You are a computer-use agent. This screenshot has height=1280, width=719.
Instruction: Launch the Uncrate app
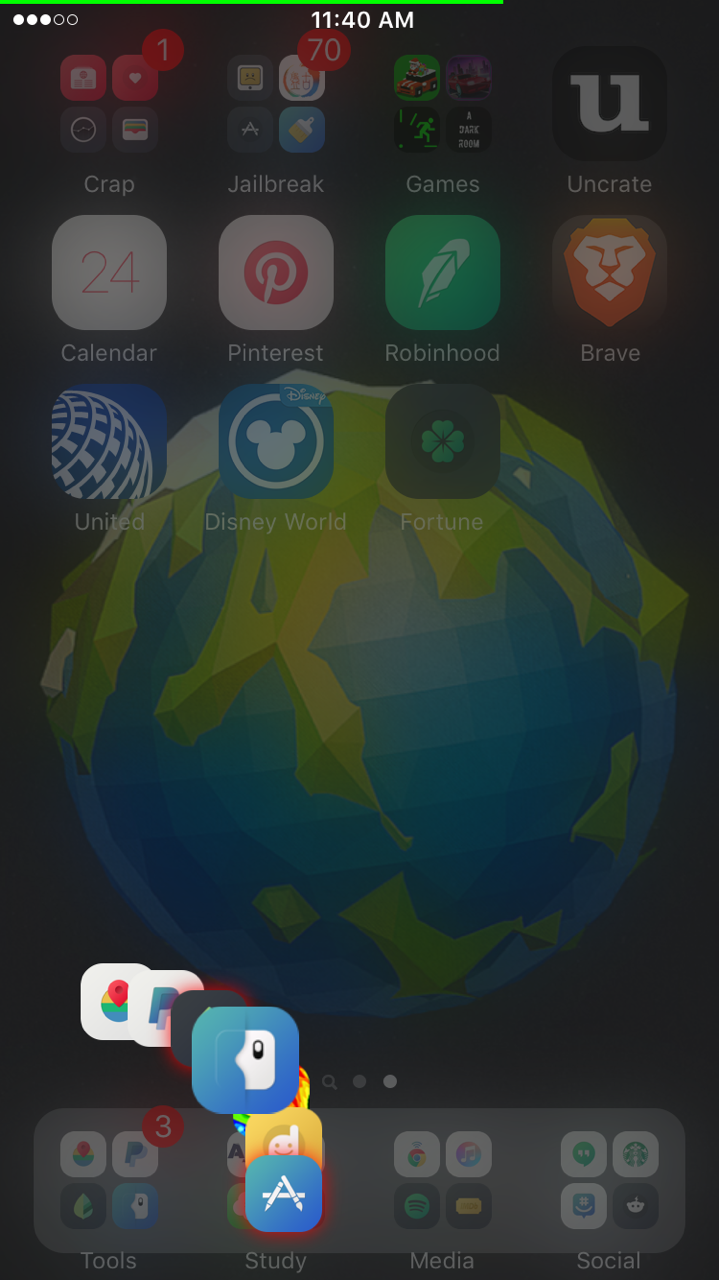coord(610,104)
